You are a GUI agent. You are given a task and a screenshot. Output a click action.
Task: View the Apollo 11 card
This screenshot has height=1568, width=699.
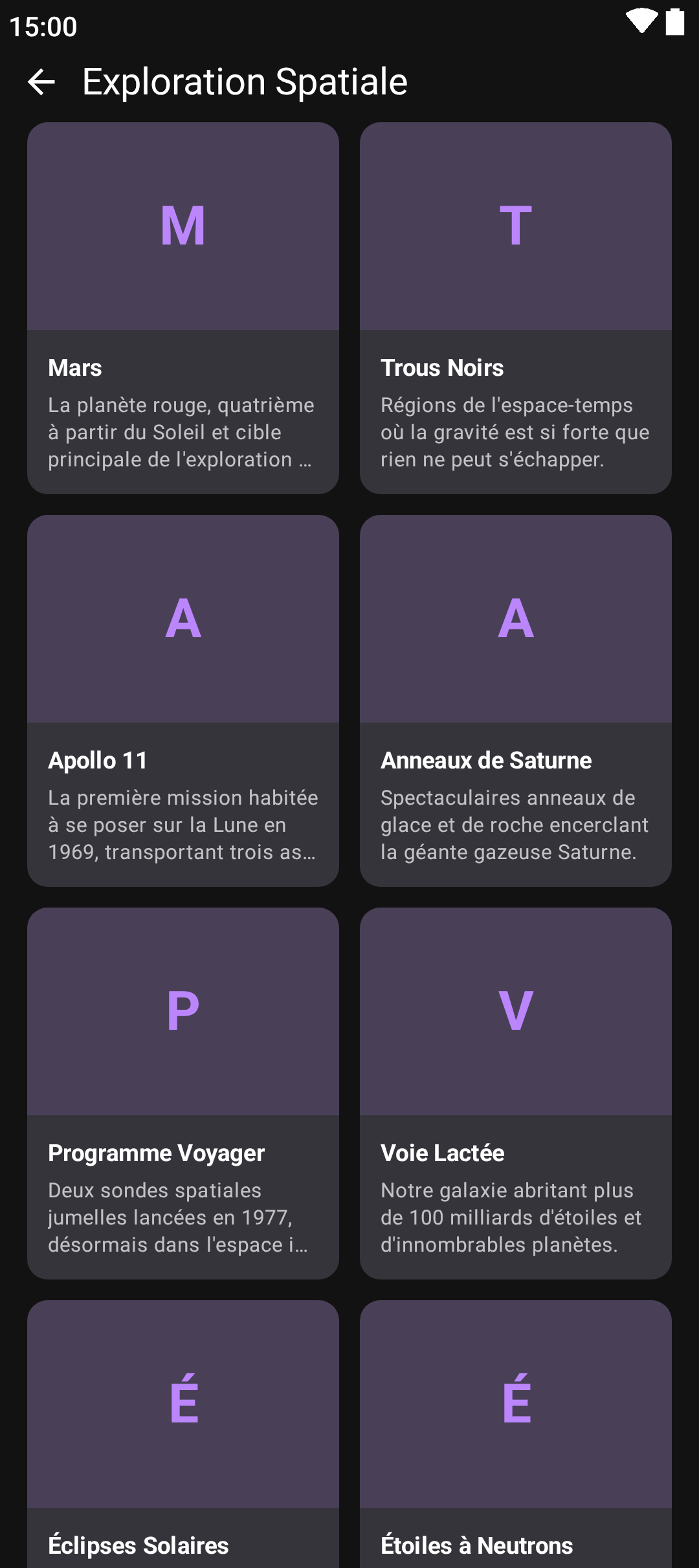[x=183, y=701]
